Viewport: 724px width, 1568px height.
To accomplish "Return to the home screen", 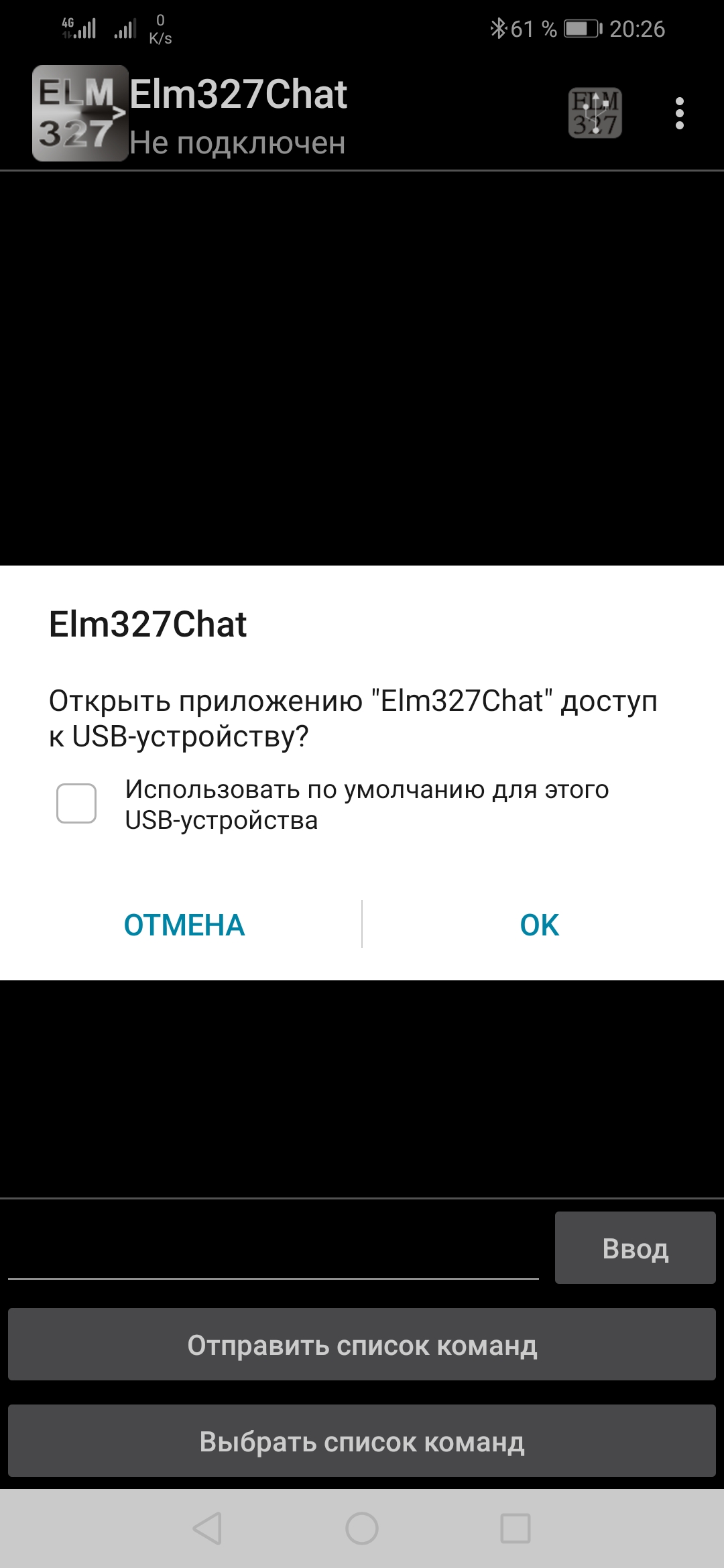I will pyautogui.click(x=362, y=1528).
